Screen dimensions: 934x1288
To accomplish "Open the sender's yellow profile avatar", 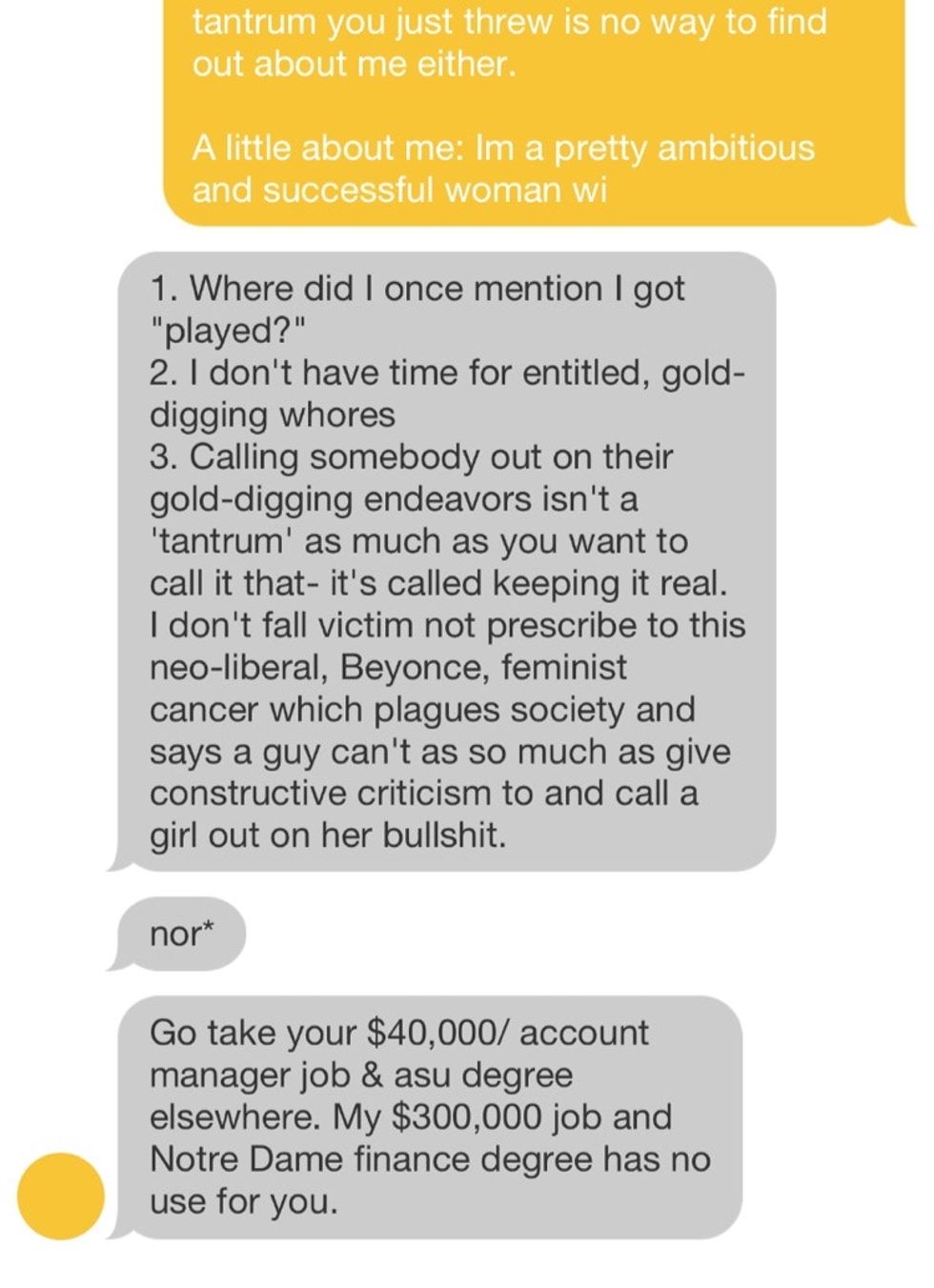I will click(60, 1196).
